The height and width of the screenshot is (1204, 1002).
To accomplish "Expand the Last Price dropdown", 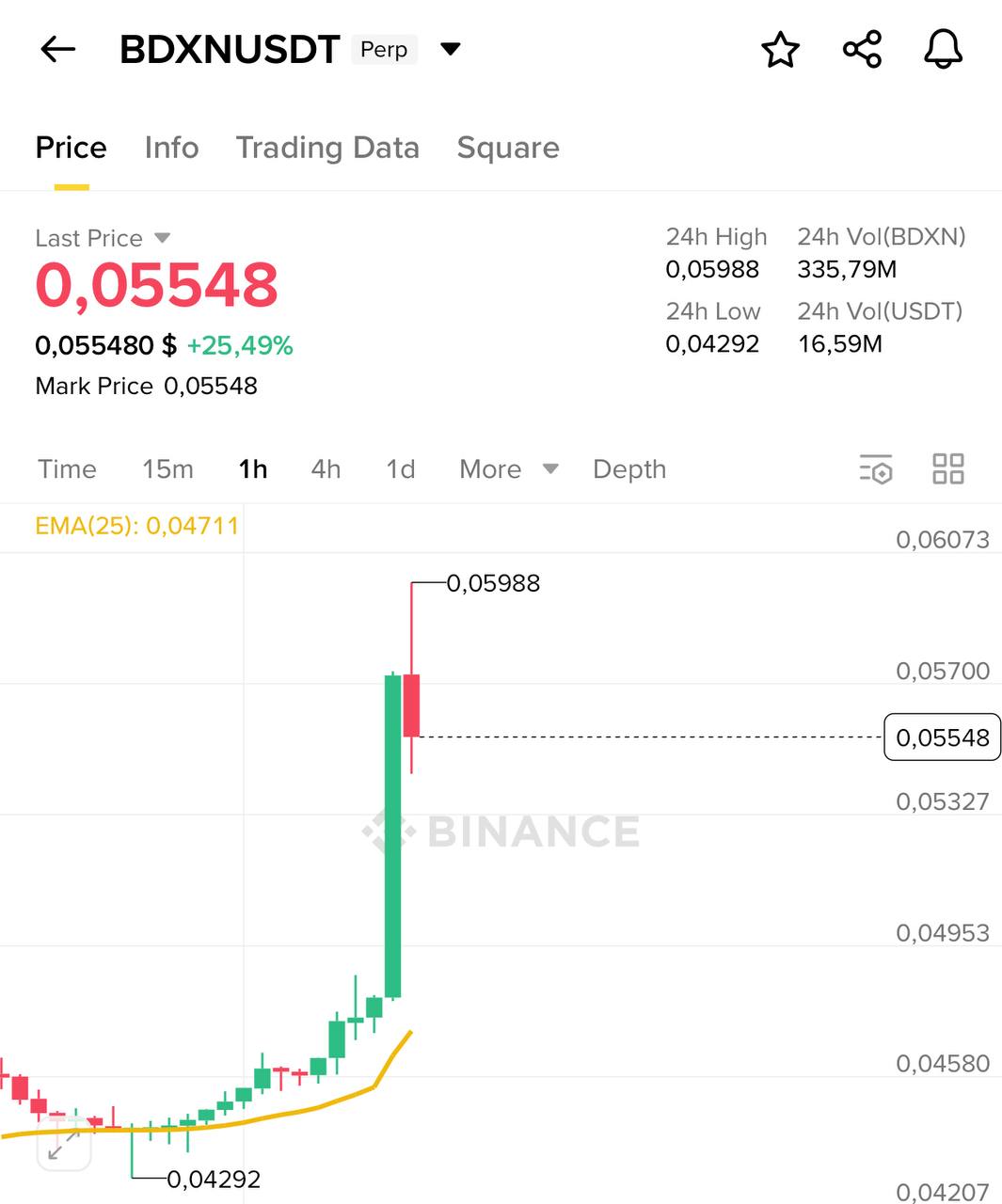I will click(x=161, y=238).
